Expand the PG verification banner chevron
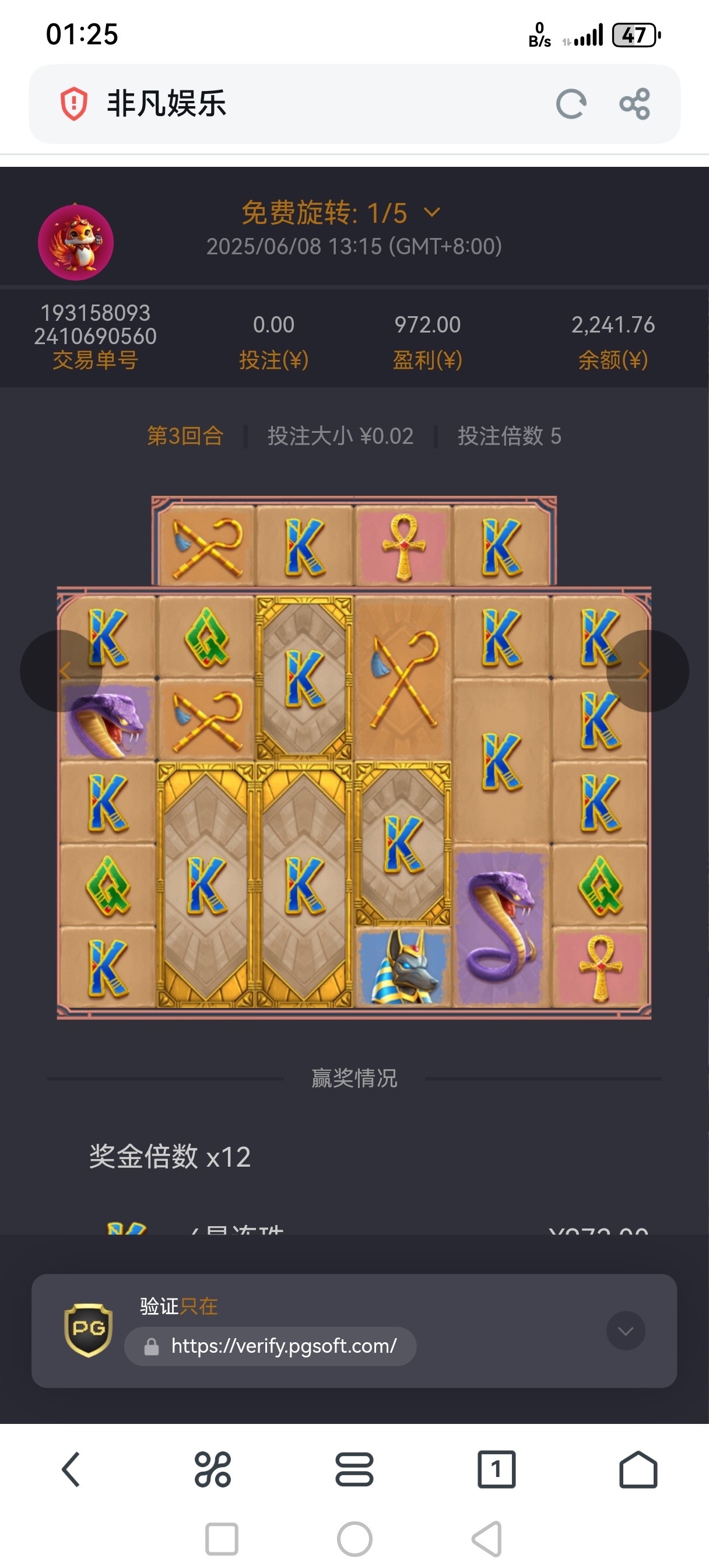The width and height of the screenshot is (709, 1568). point(626,1330)
